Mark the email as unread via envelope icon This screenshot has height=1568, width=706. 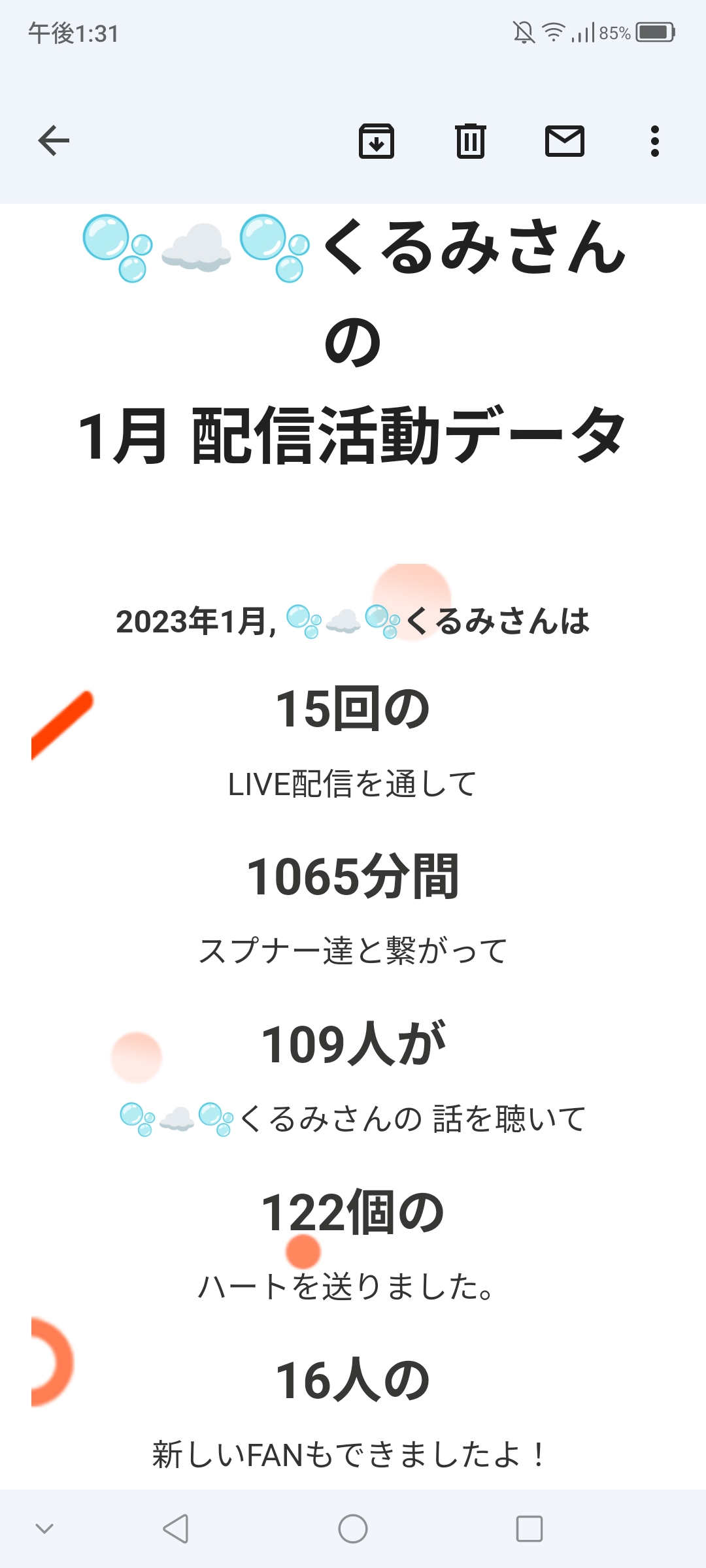click(x=563, y=141)
